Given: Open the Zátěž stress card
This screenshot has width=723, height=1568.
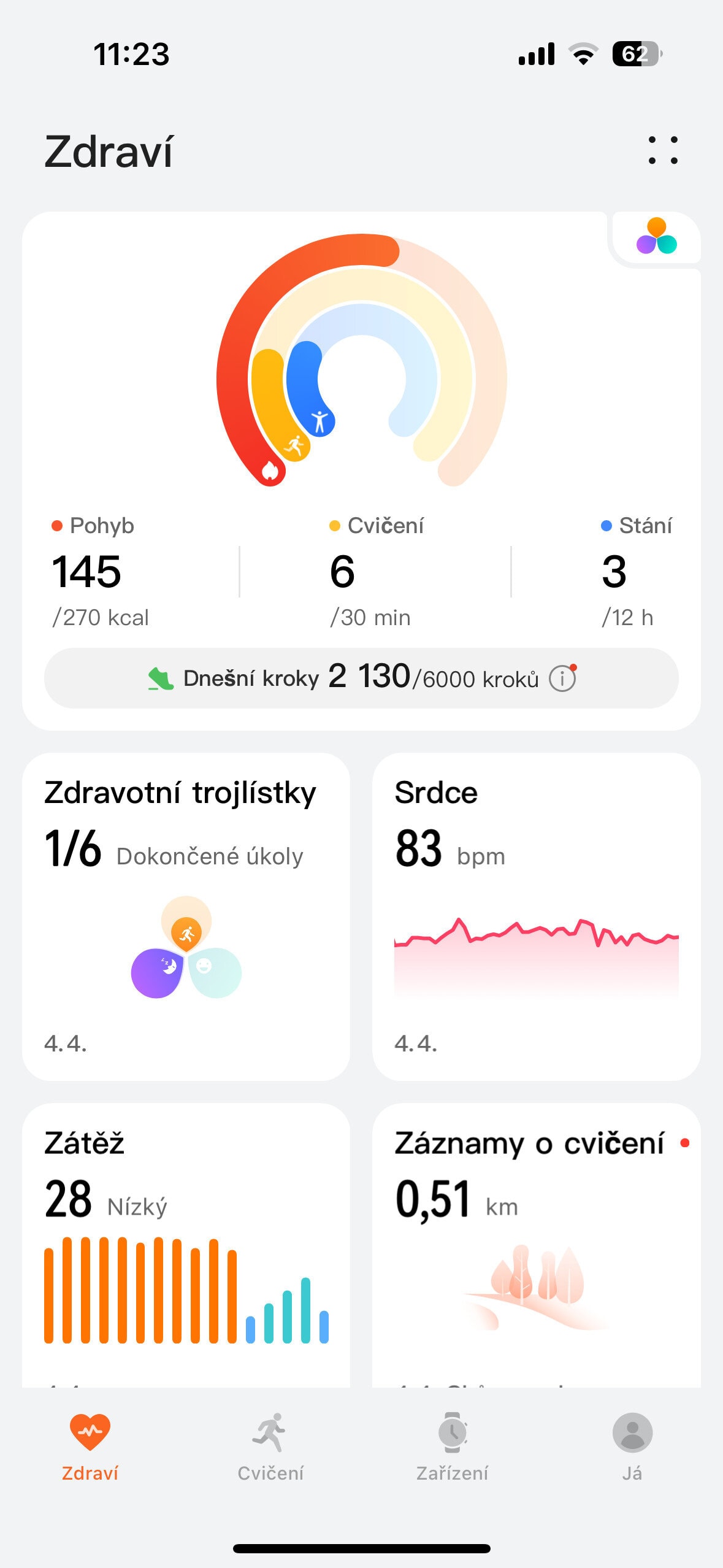Looking at the screenshot, I should (x=186, y=1245).
